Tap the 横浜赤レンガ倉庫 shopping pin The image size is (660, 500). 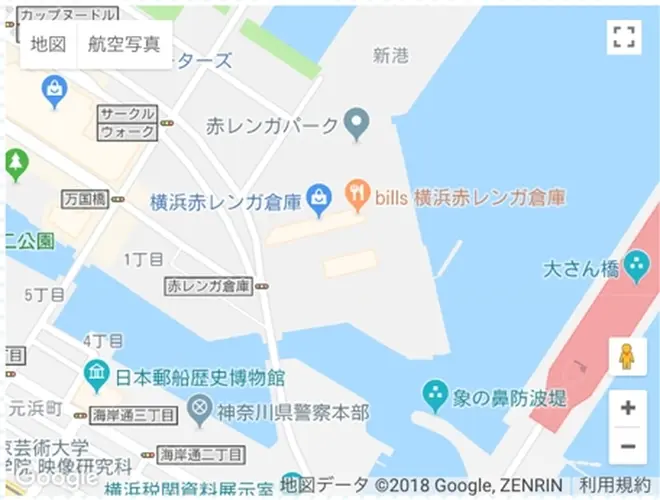[319, 198]
